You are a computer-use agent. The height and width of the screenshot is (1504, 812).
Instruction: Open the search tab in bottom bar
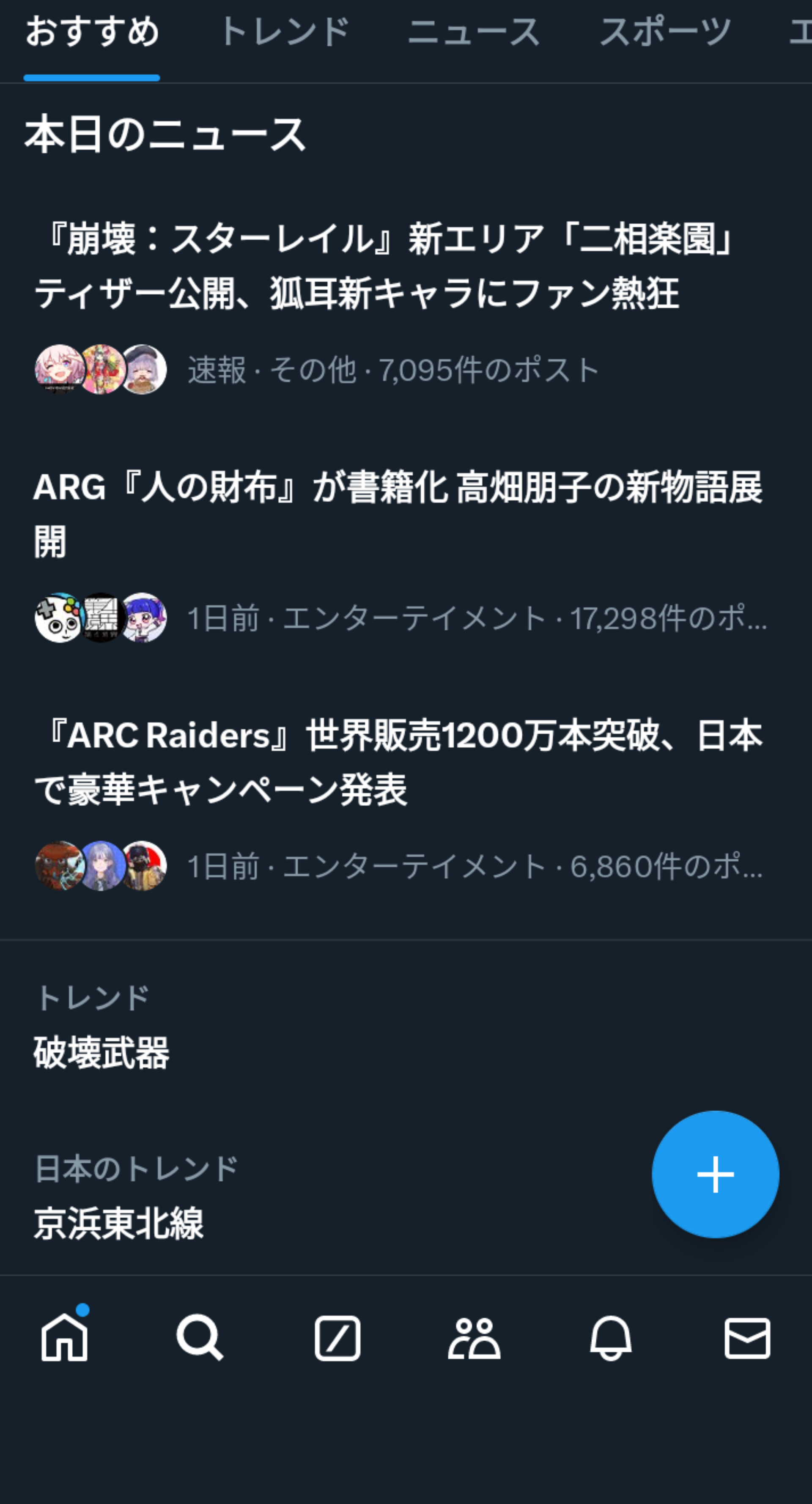click(200, 1337)
